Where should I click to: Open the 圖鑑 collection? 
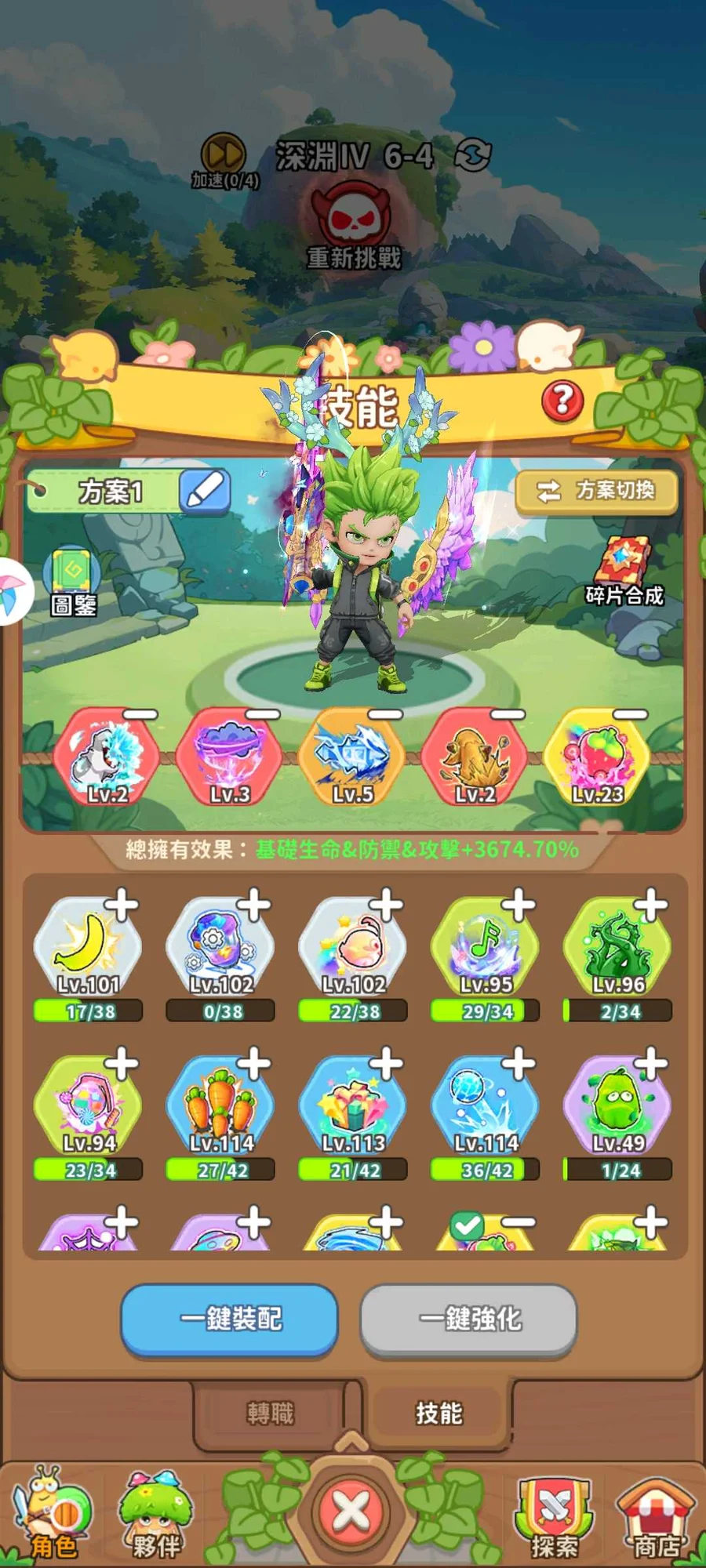[x=72, y=582]
